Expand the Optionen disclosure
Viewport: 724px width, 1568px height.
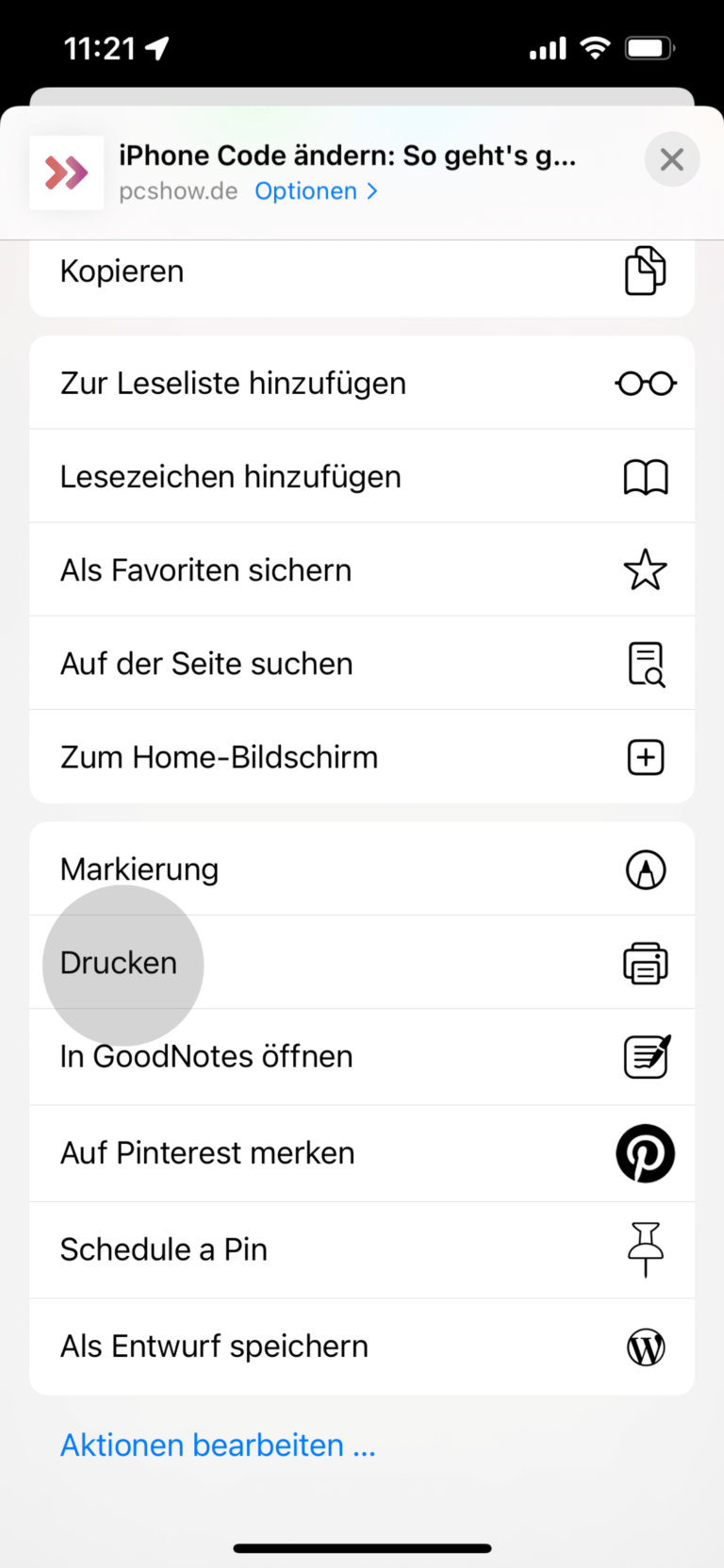(317, 191)
